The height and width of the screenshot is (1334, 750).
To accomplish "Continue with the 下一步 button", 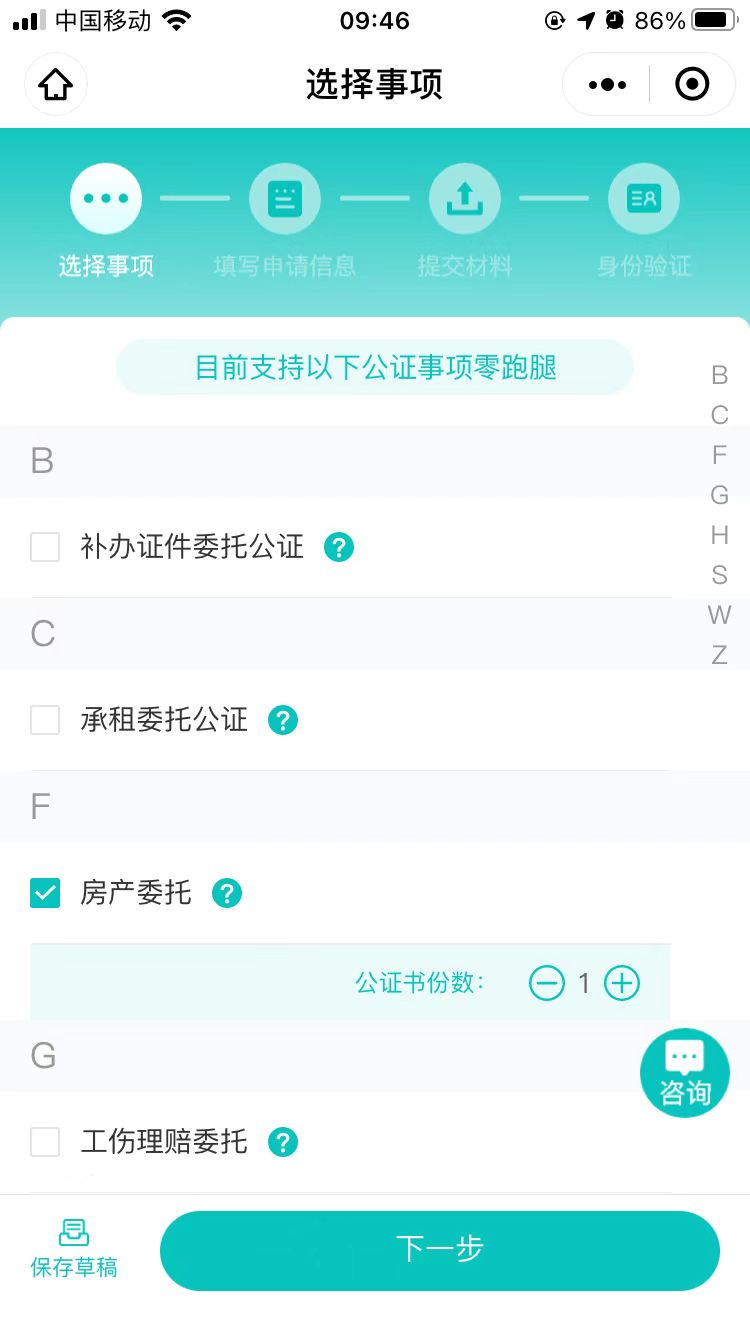I will coord(440,1250).
